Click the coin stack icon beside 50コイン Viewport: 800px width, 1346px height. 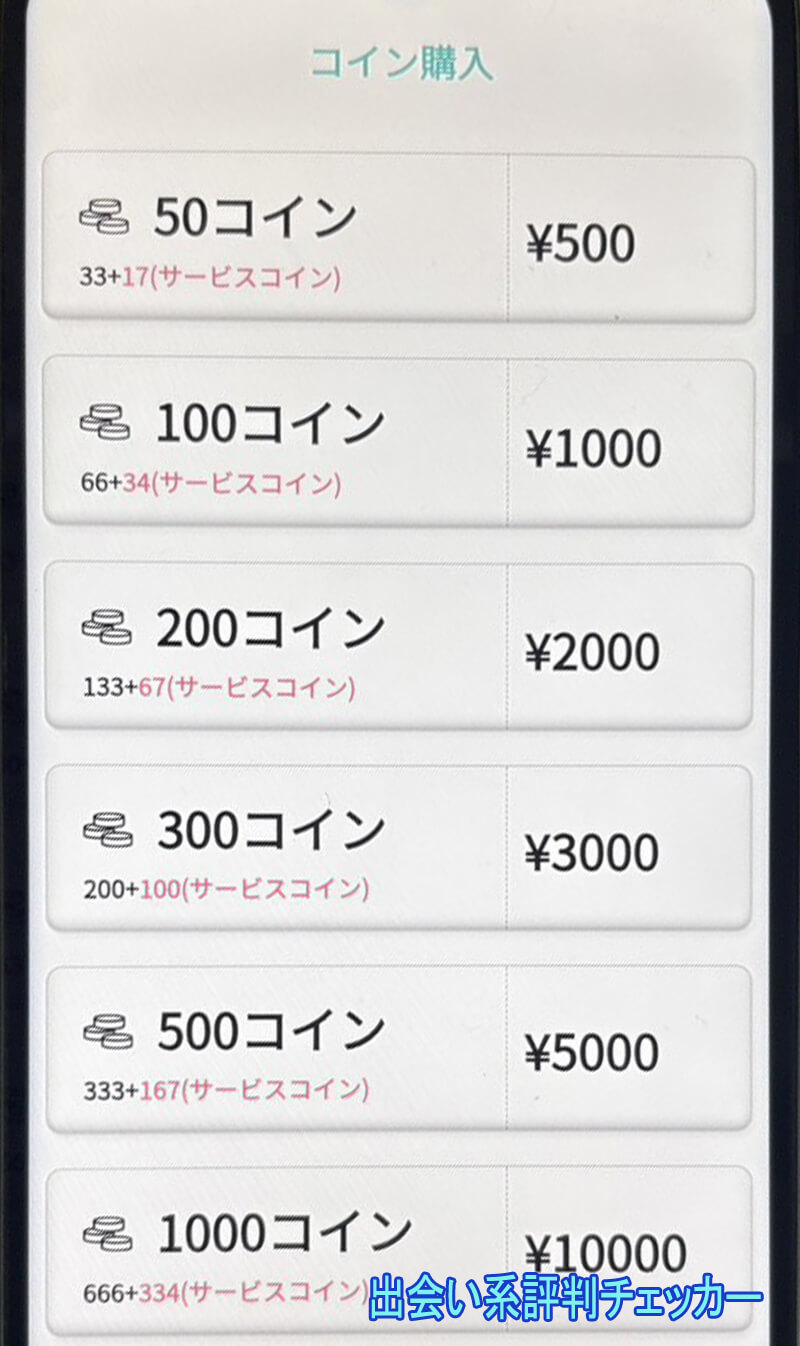coord(107,216)
